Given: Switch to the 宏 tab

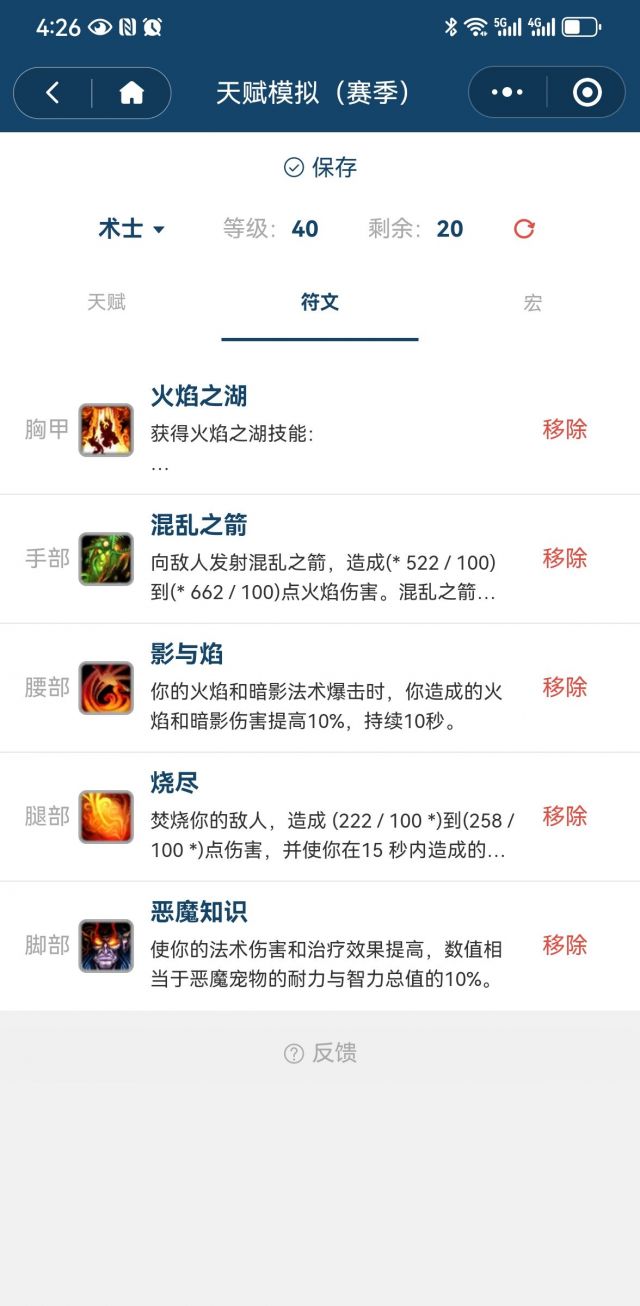Looking at the screenshot, I should pos(532,302).
